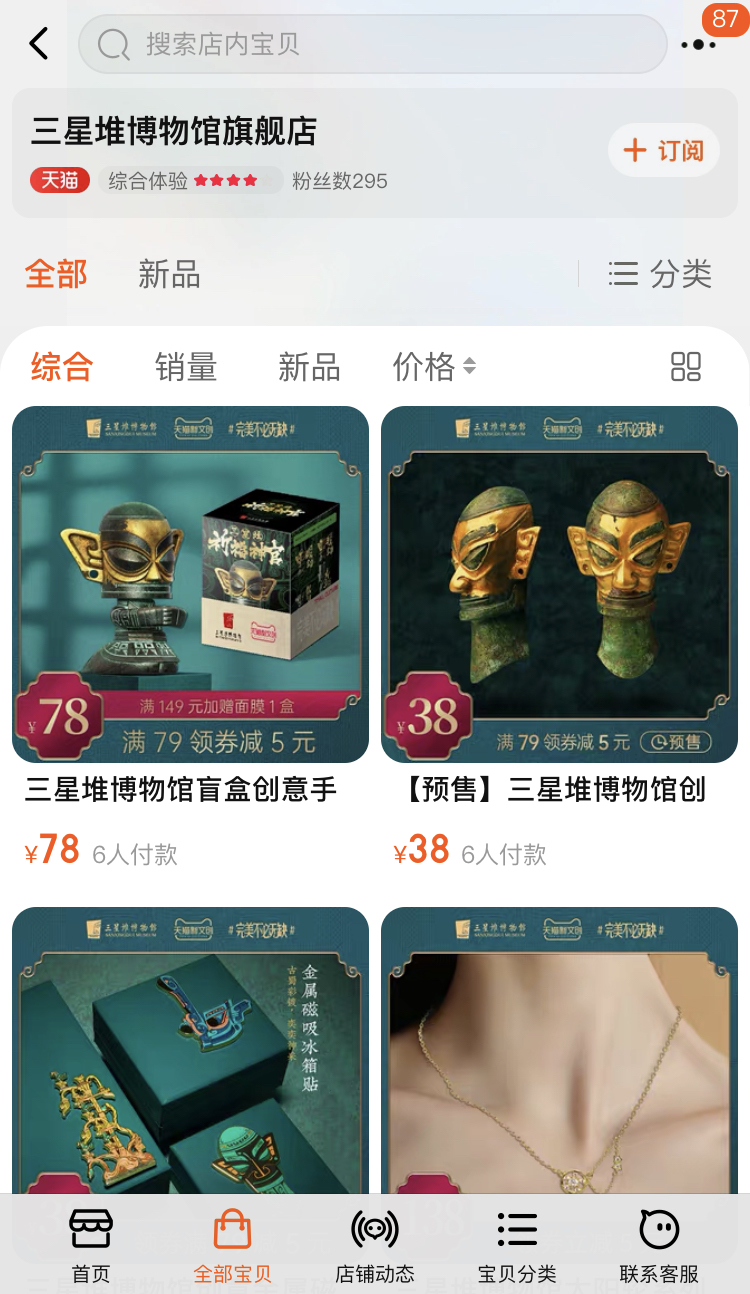Sort products by 价格
This screenshot has height=1294, width=750.
pyautogui.click(x=433, y=367)
